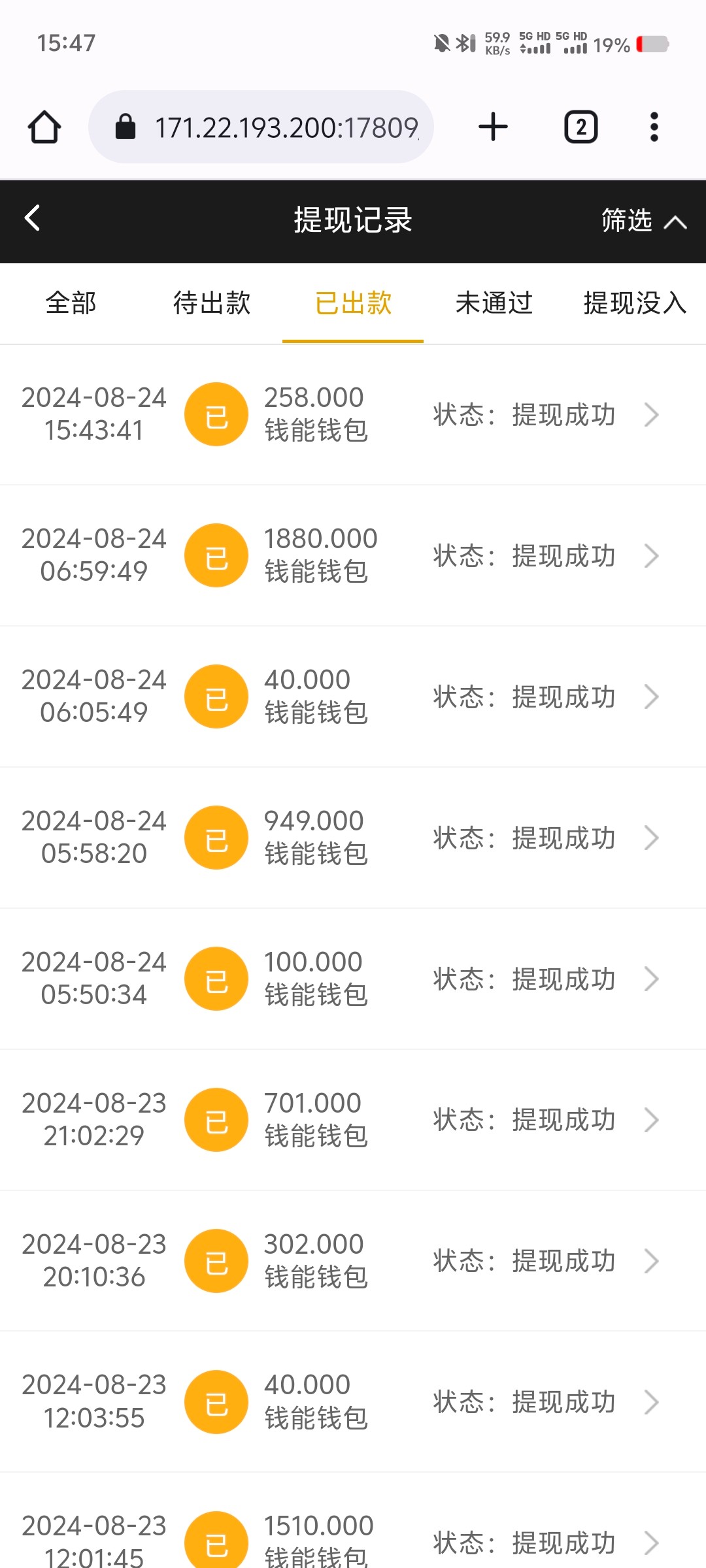The width and height of the screenshot is (706, 1568).
Task: Switch to the 全部 tab
Action: 71,303
